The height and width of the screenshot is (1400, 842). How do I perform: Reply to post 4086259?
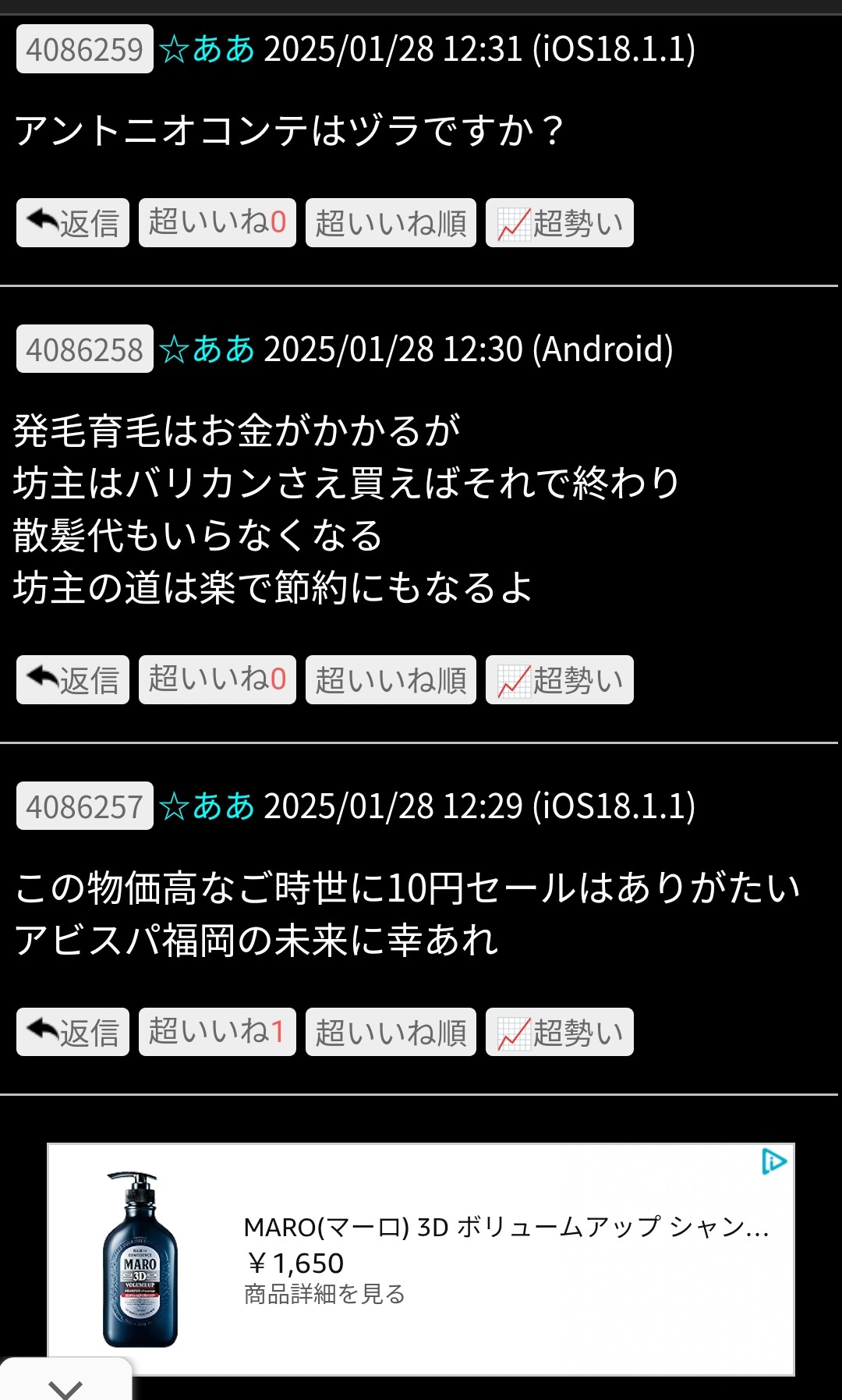coord(73,223)
